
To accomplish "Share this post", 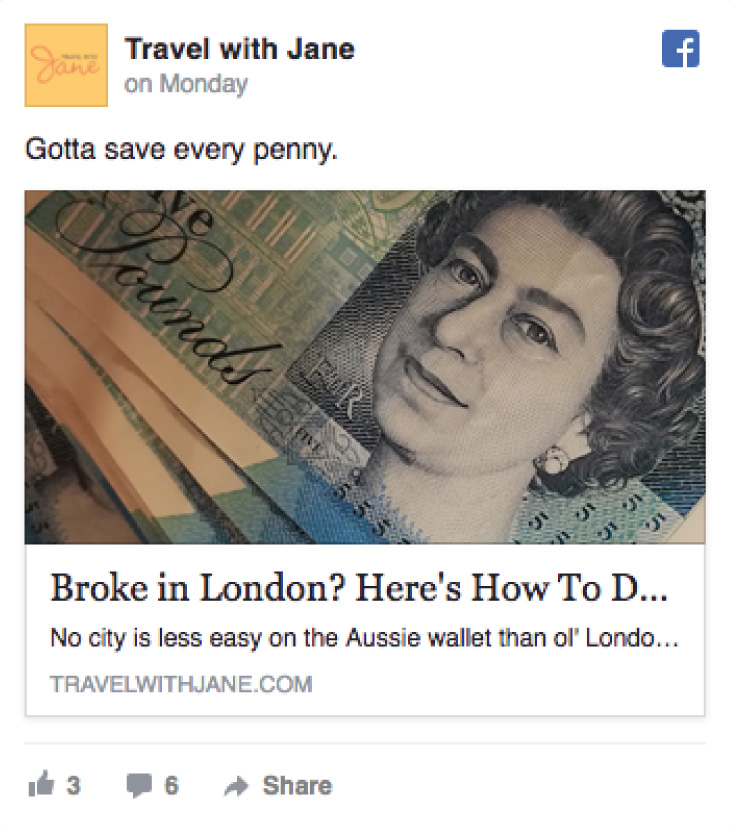I will 277,786.
